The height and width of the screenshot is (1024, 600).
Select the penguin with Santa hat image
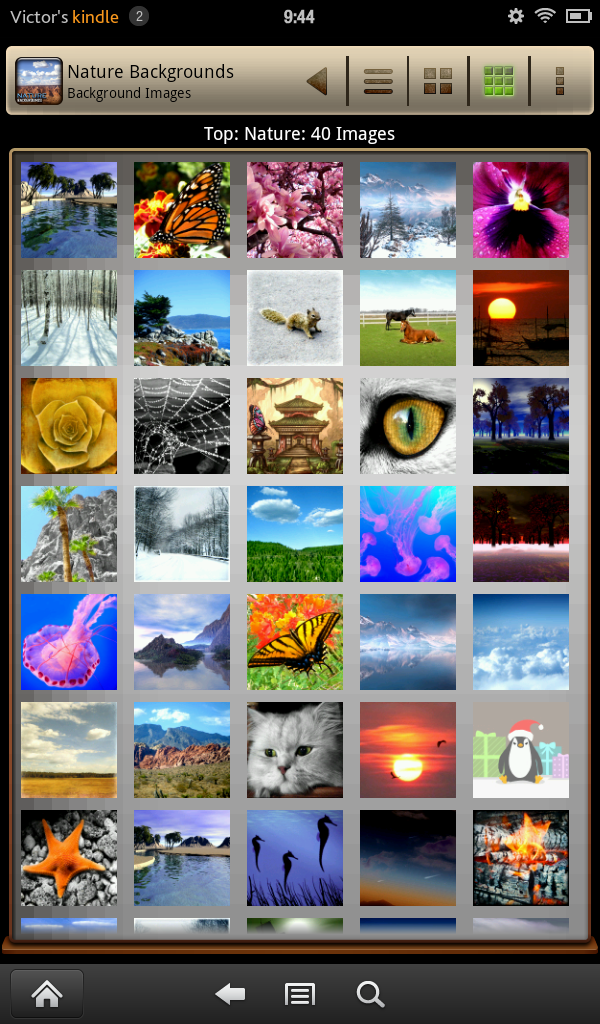(521, 750)
